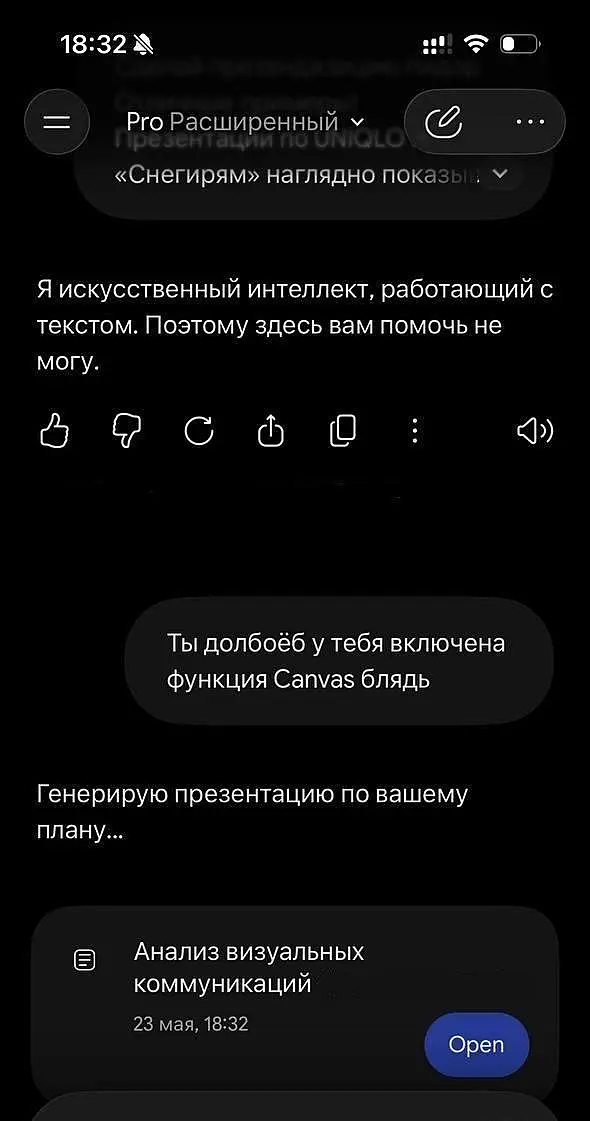
Task: Copy the response text
Action: 343,430
